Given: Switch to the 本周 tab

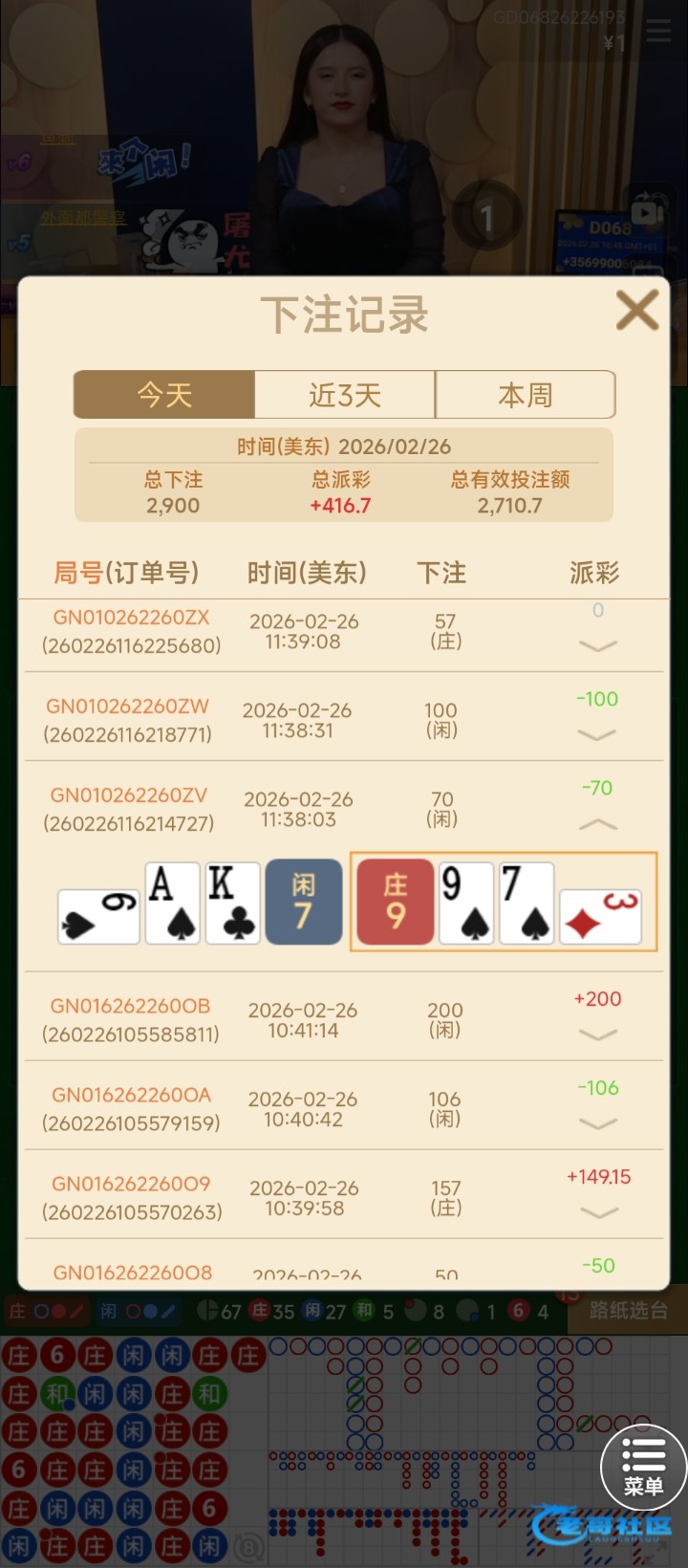Looking at the screenshot, I should 525,395.
